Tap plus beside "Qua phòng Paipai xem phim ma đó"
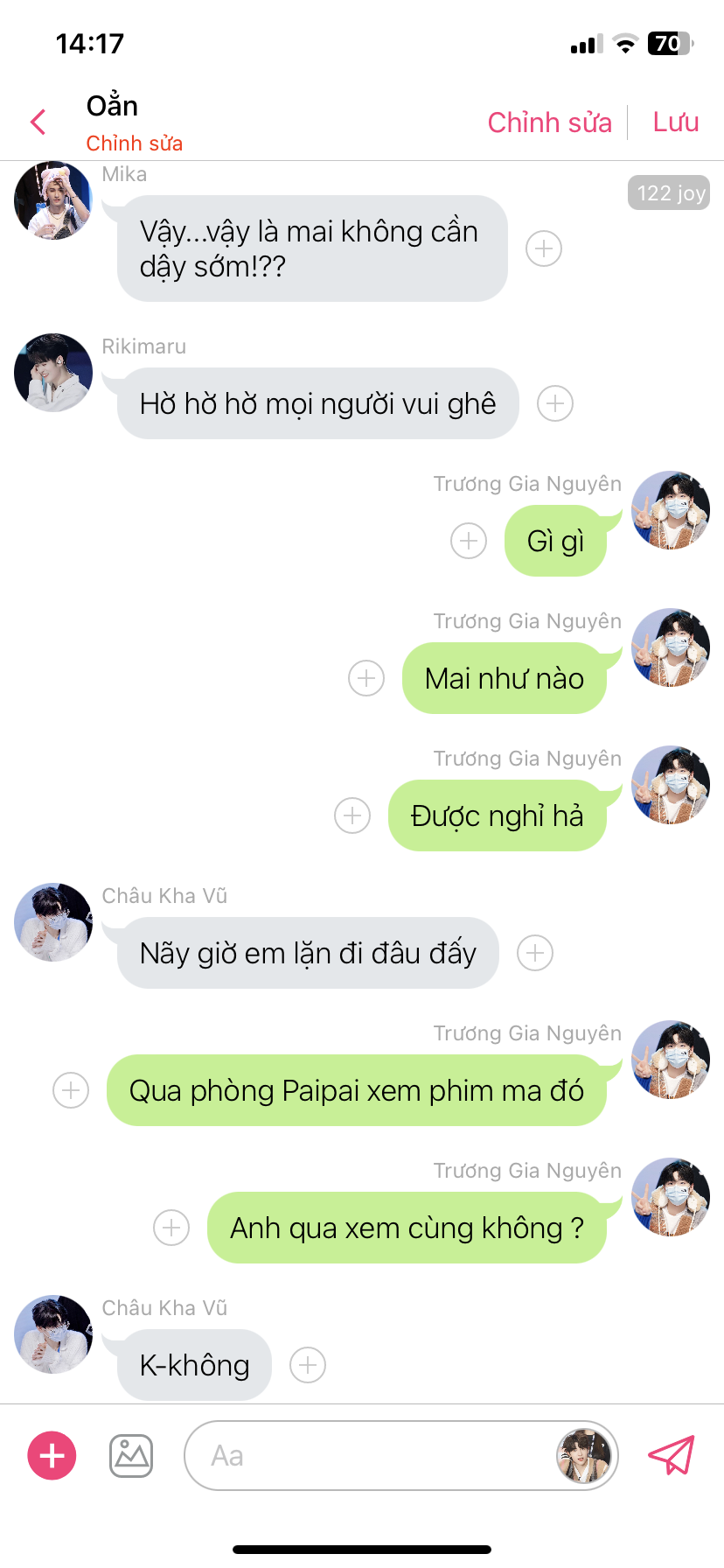This screenshot has height=1568, width=724. click(x=71, y=1090)
